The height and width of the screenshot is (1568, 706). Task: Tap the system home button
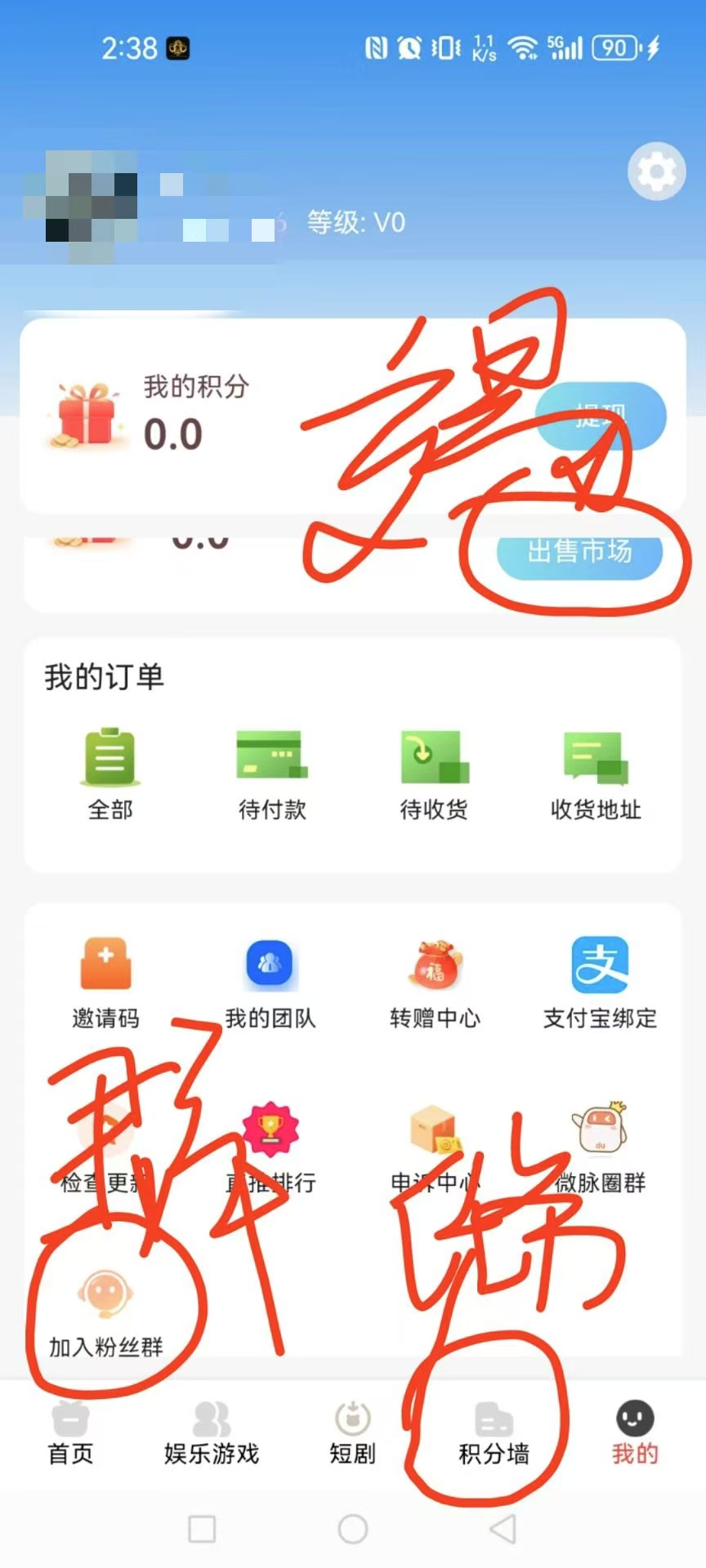pos(353,1529)
